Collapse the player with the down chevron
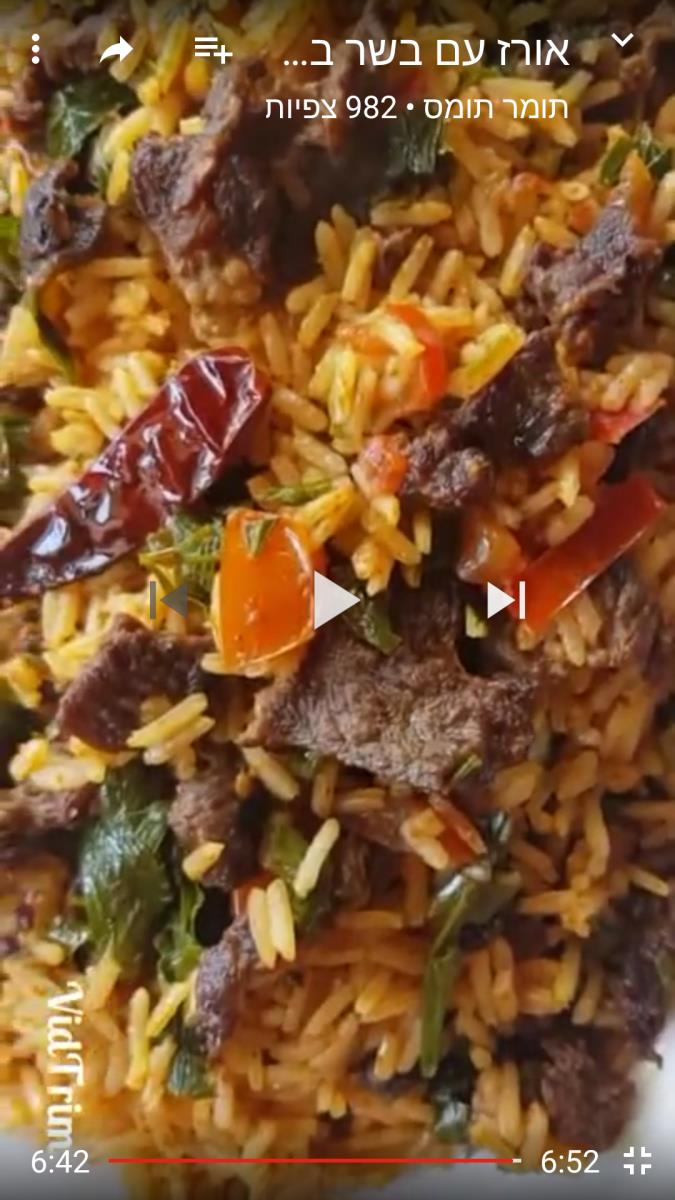This screenshot has width=675, height=1200. click(x=622, y=40)
